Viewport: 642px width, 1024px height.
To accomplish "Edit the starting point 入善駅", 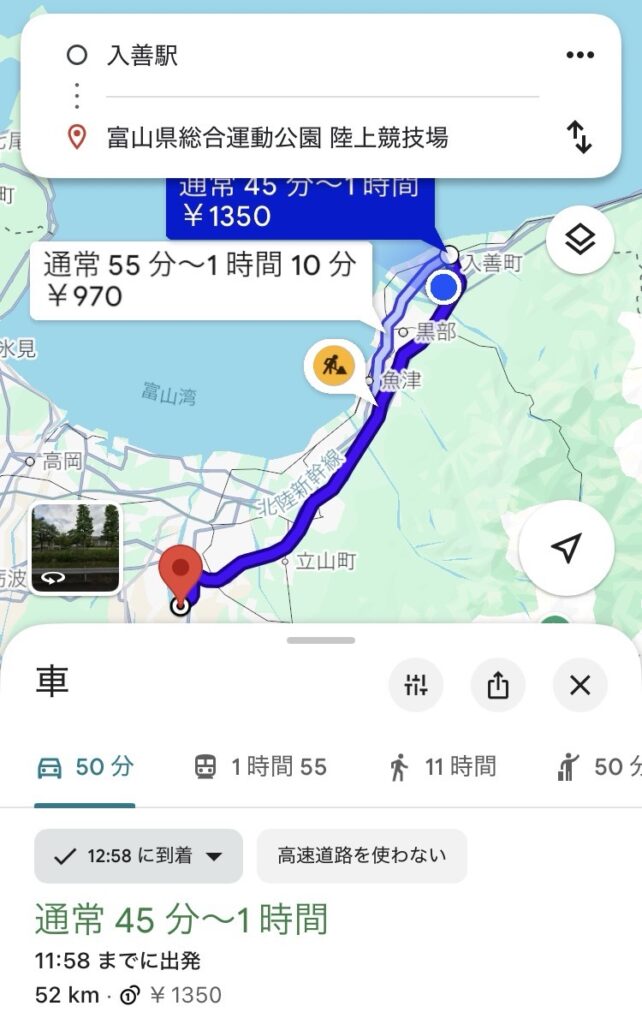I will (300, 56).
